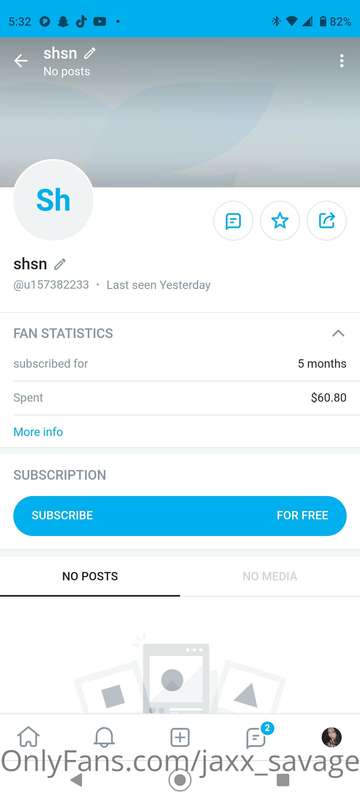Image resolution: width=360 pixels, height=800 pixels.
Task: Open messages with 2 unread
Action: point(256,737)
